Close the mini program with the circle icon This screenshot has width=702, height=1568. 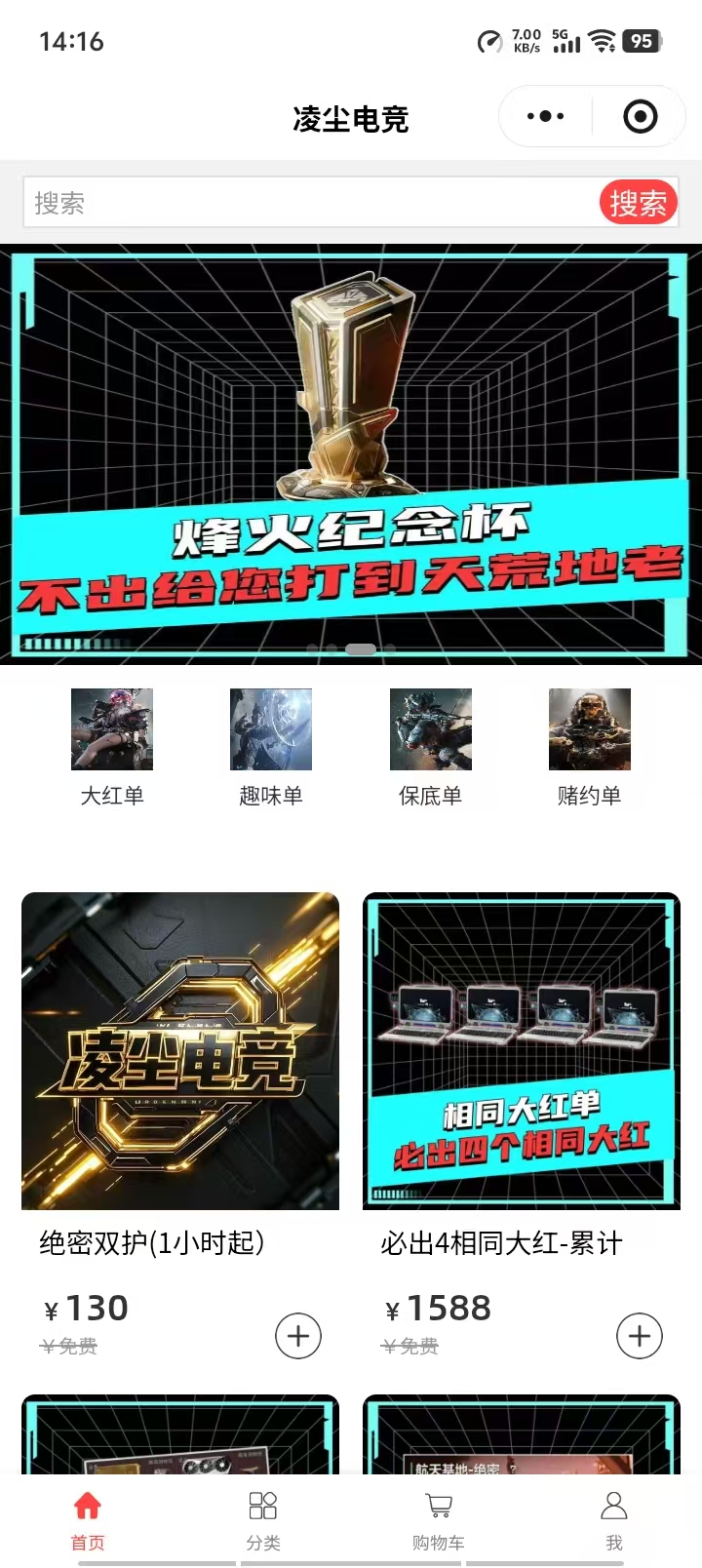[640, 117]
